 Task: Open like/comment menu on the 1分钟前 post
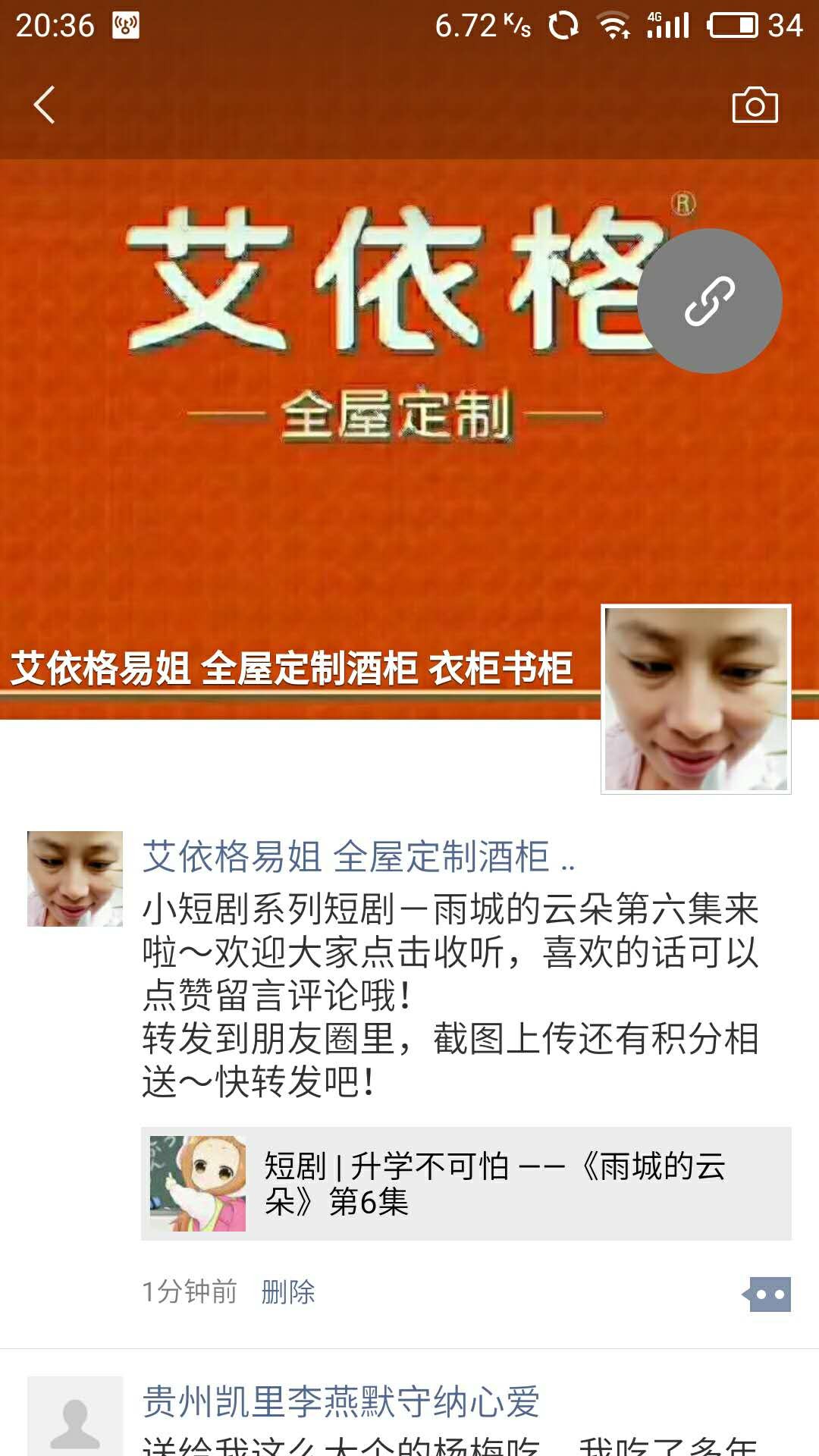pos(767,1294)
